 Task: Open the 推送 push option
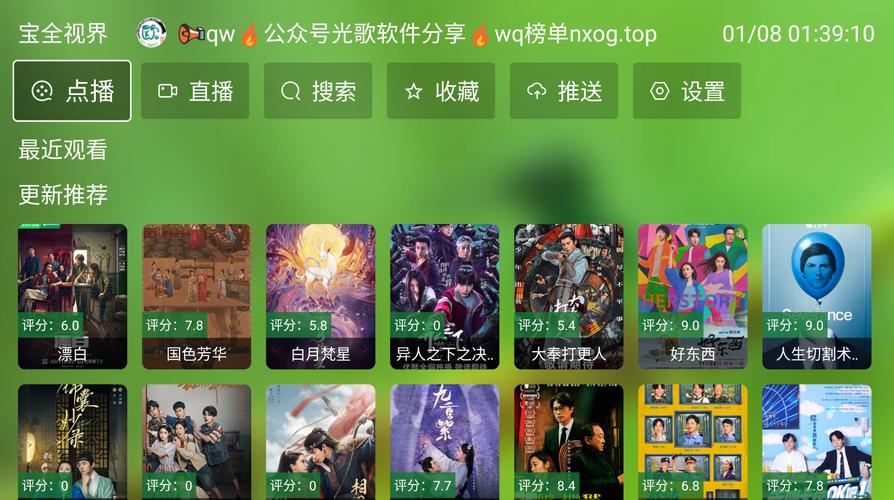coord(564,91)
